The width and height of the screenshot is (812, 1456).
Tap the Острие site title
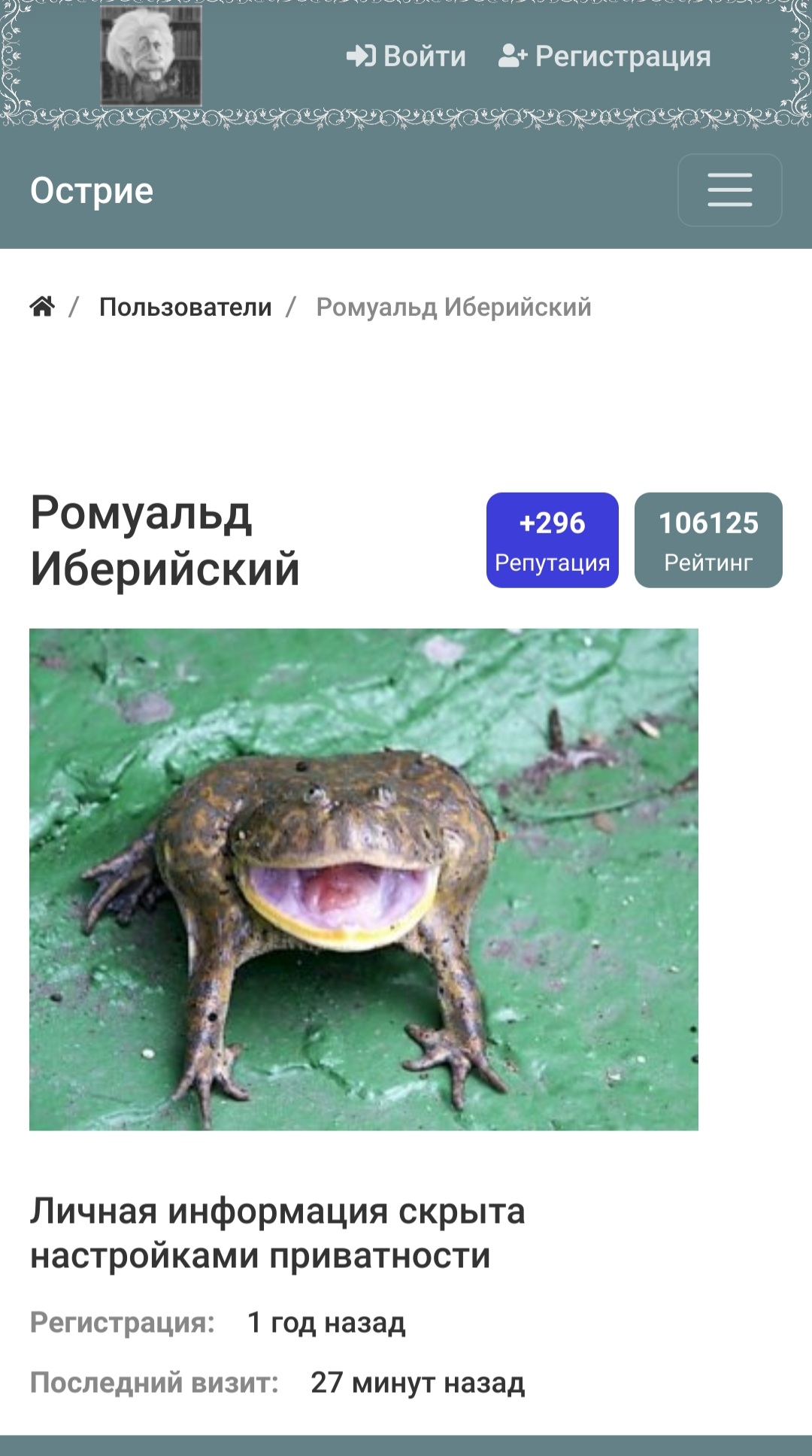(92, 191)
